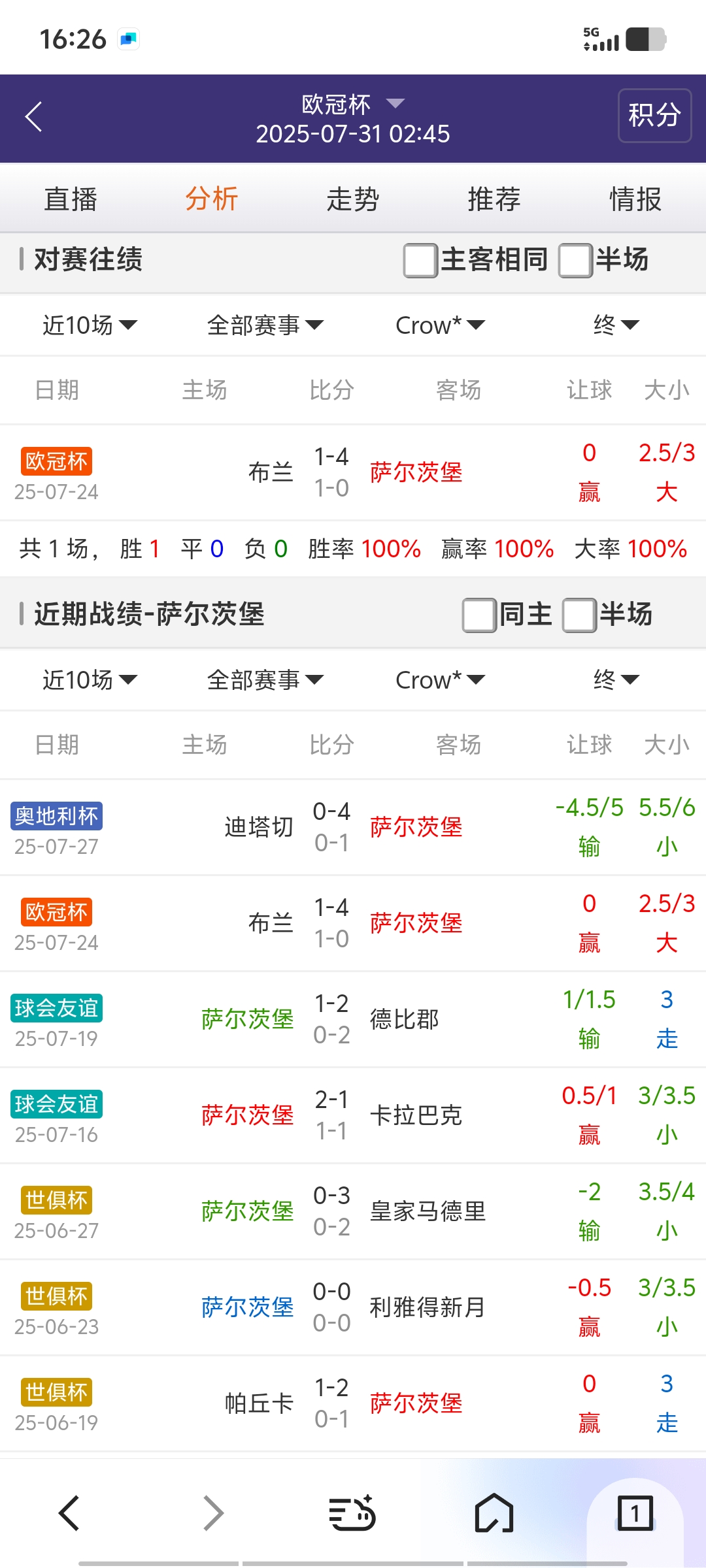
Task: Check 半场 checkbox in 近期战绩 section
Action: [x=579, y=615]
